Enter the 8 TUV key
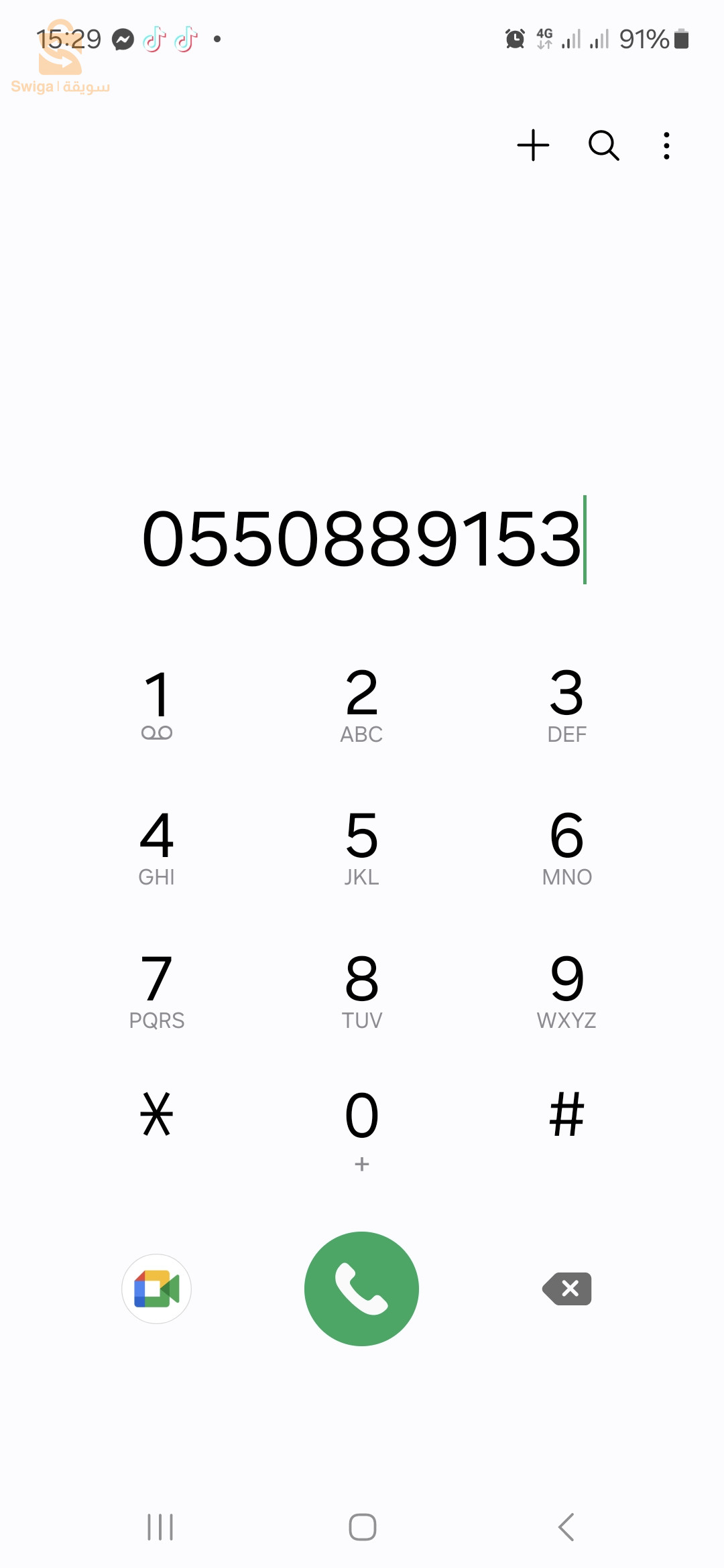 [361, 990]
